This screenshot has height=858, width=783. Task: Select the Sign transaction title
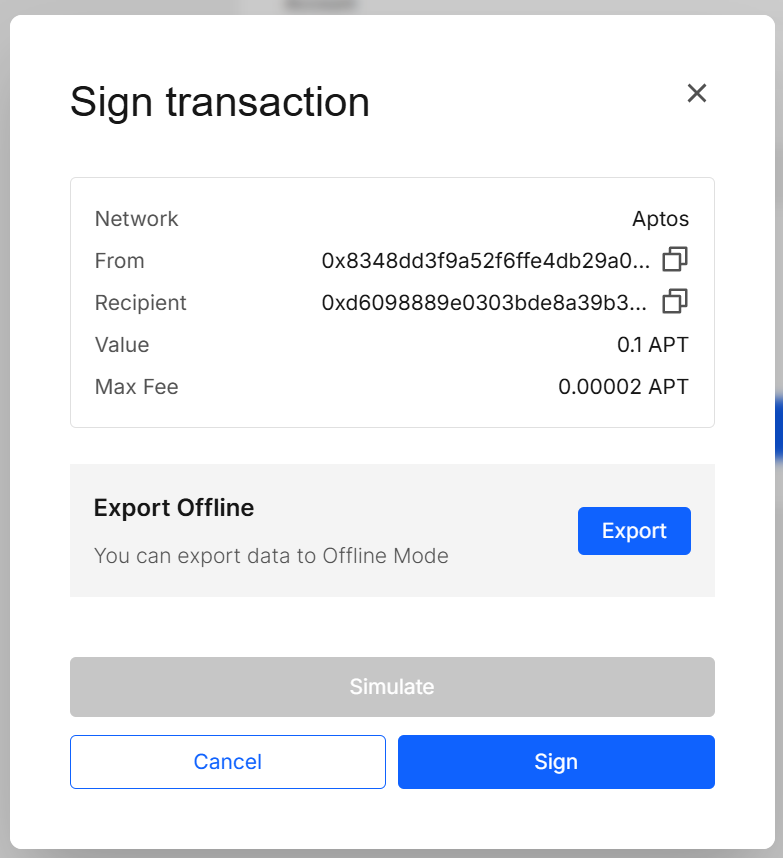pos(219,102)
